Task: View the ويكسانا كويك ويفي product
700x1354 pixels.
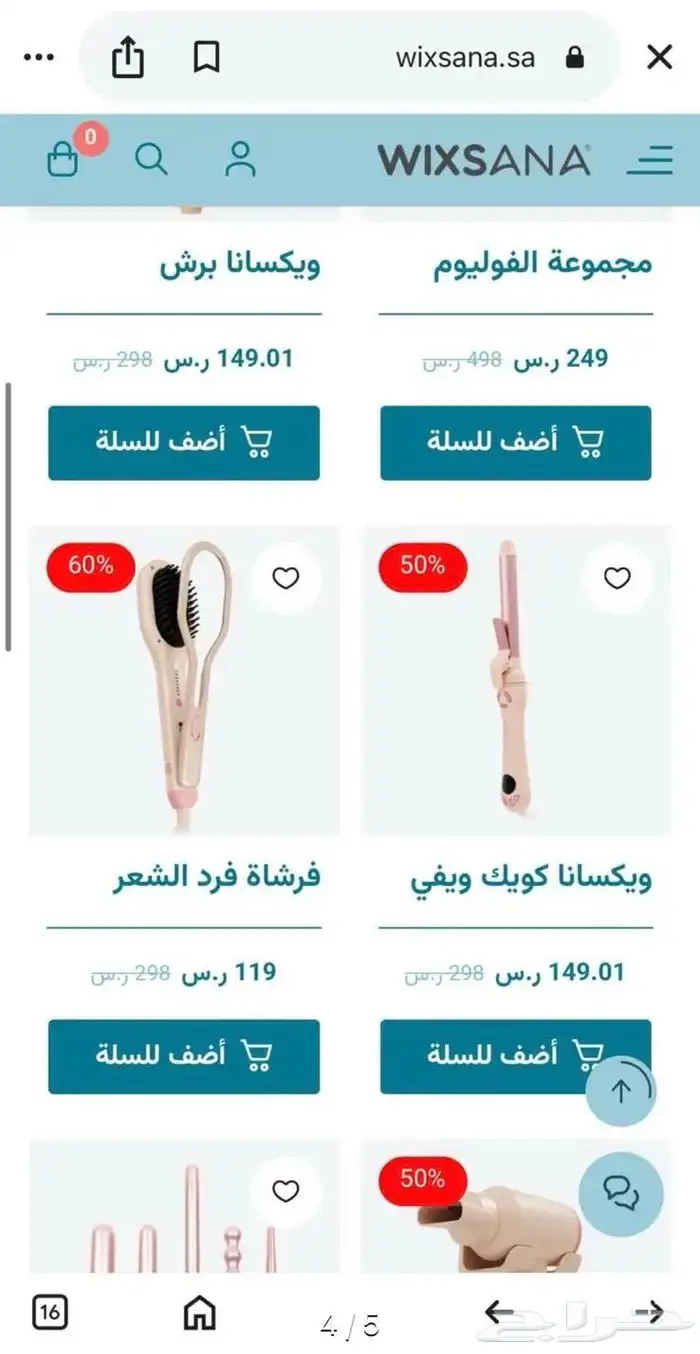Action: tap(531, 879)
